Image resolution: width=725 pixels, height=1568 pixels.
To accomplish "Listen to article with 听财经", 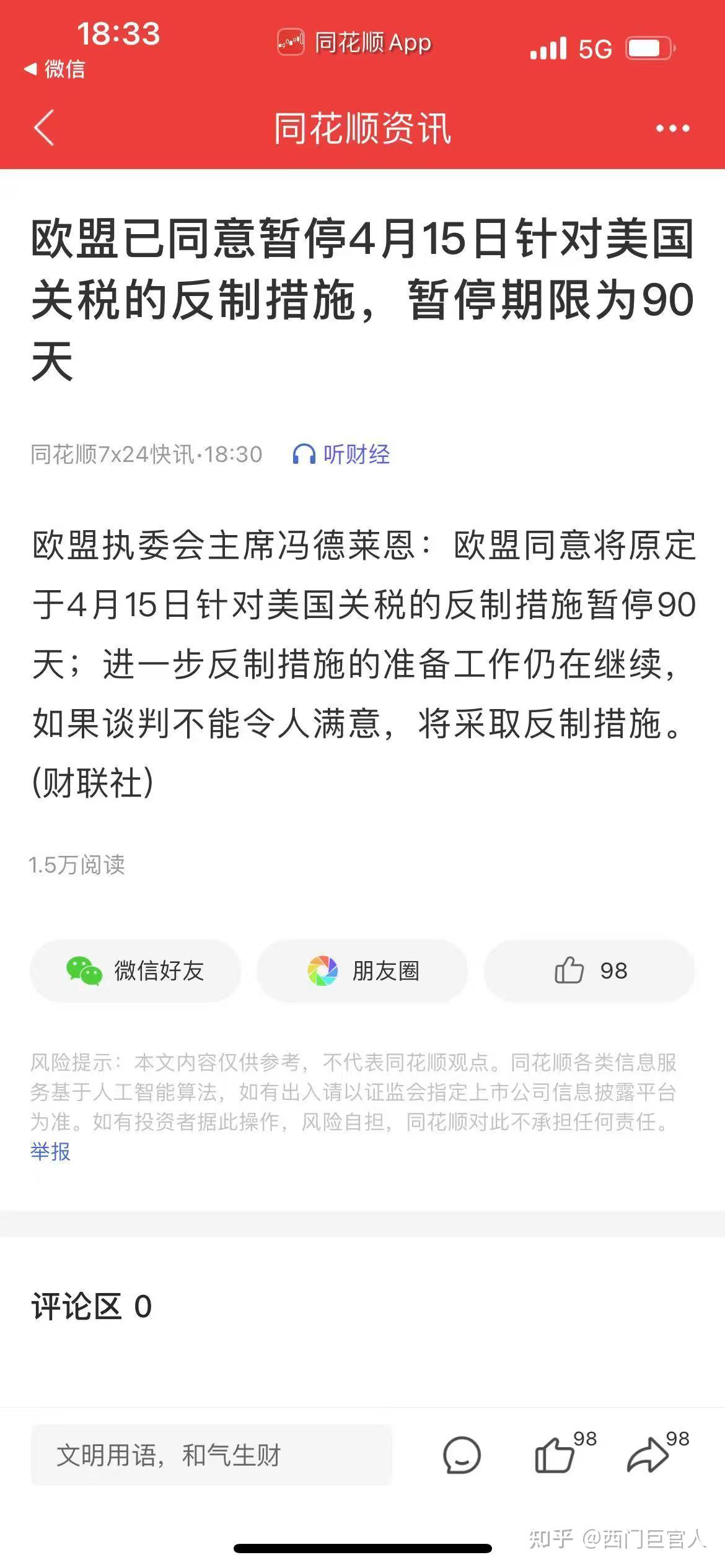I will point(341,454).
